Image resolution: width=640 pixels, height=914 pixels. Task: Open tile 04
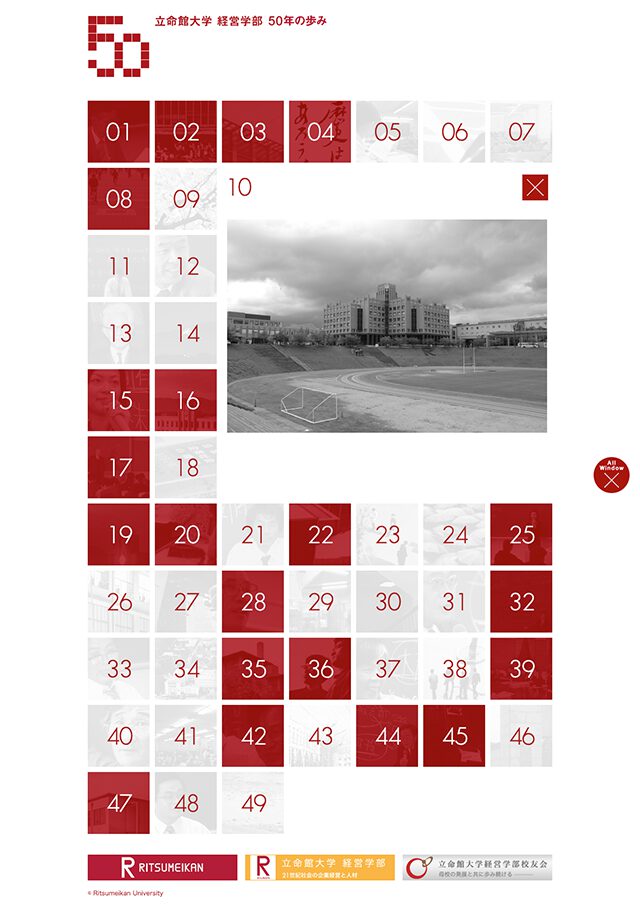coord(320,132)
